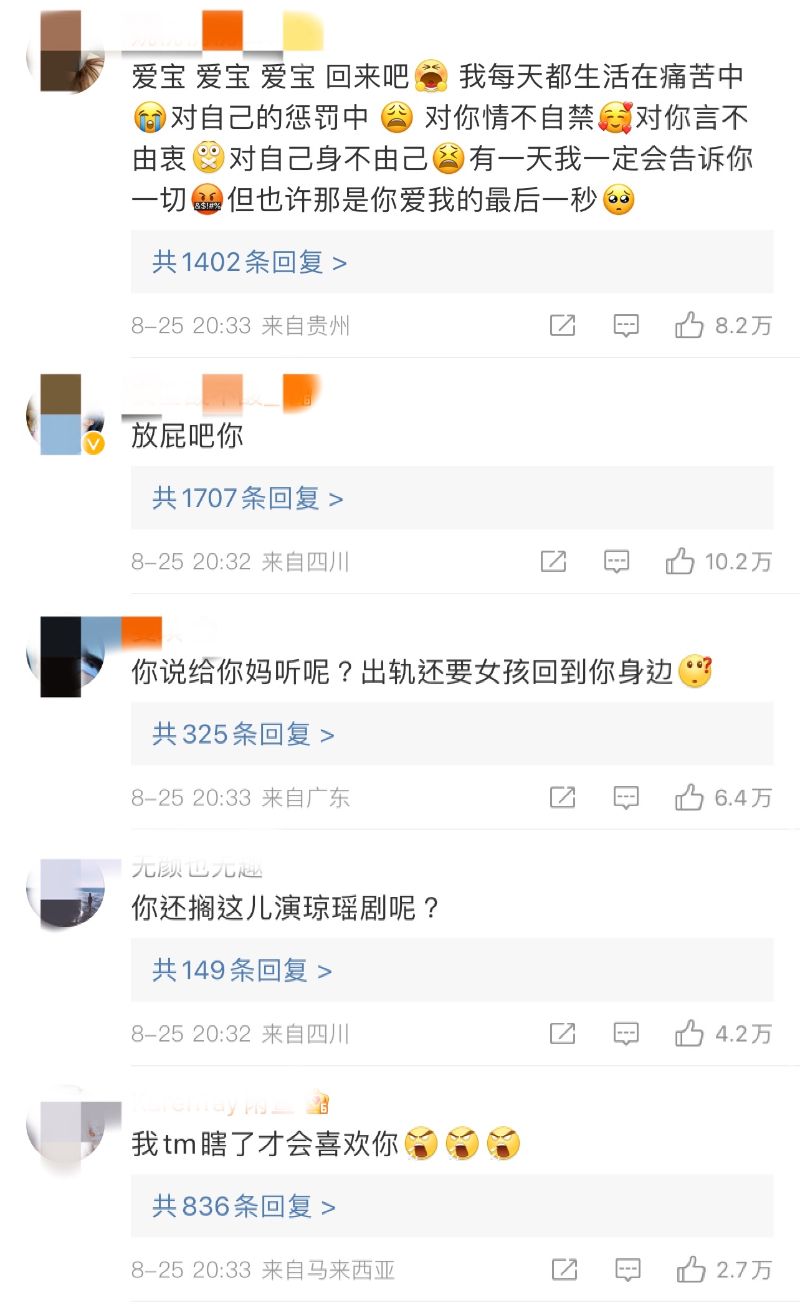Expand the 共1707条回复 replies
The width and height of the screenshot is (800, 1305).
point(248,498)
